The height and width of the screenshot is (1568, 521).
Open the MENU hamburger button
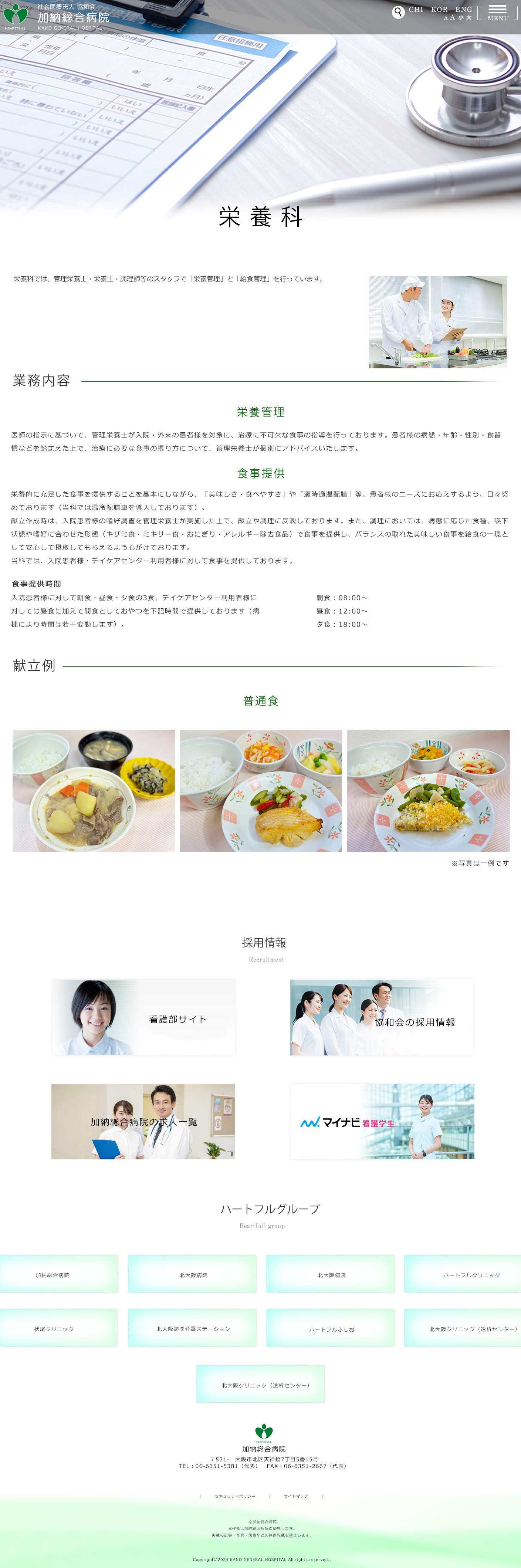pos(497,13)
